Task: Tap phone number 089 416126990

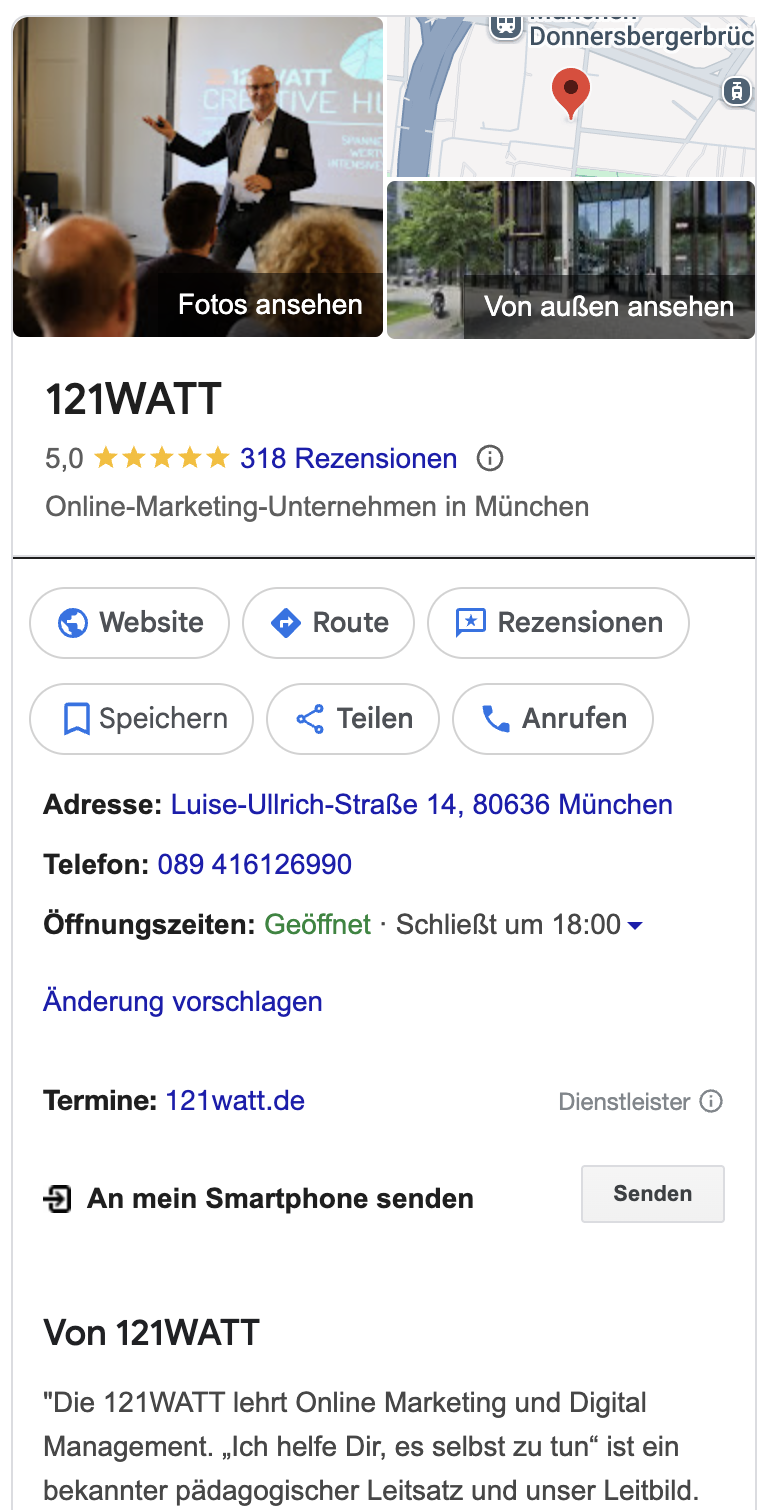Action: coord(254,865)
